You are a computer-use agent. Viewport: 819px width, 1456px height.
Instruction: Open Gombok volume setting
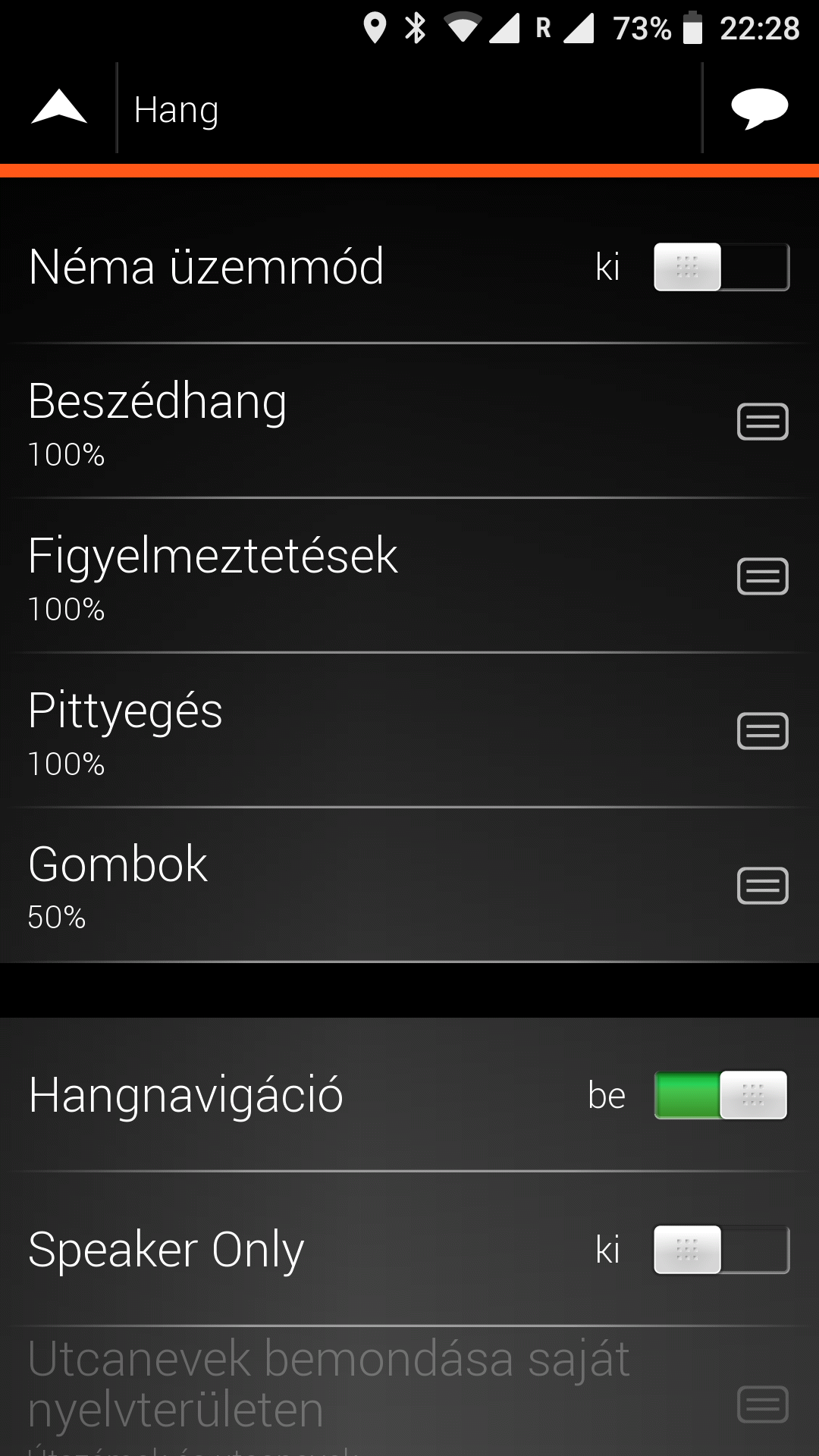pyautogui.click(x=409, y=885)
